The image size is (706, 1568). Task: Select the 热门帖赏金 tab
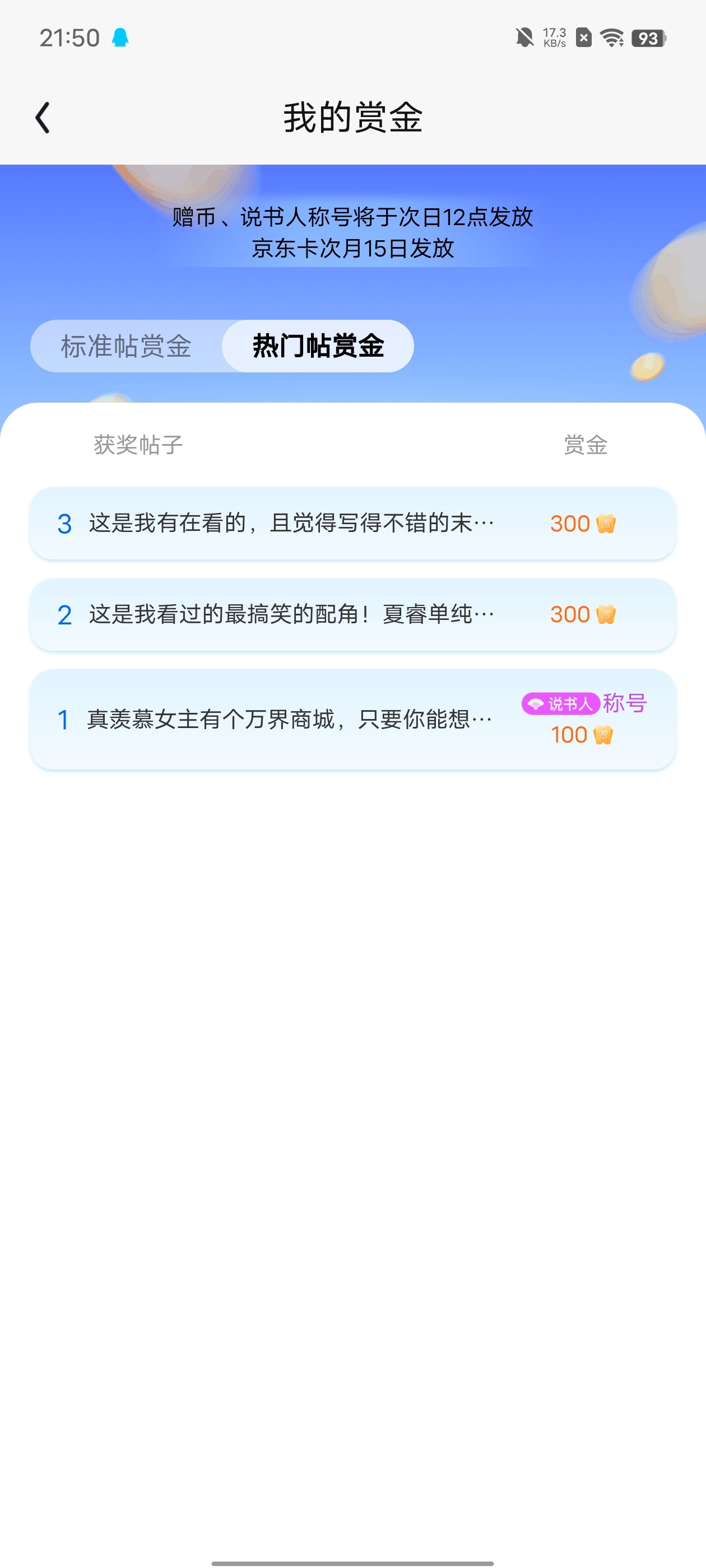[x=318, y=346]
